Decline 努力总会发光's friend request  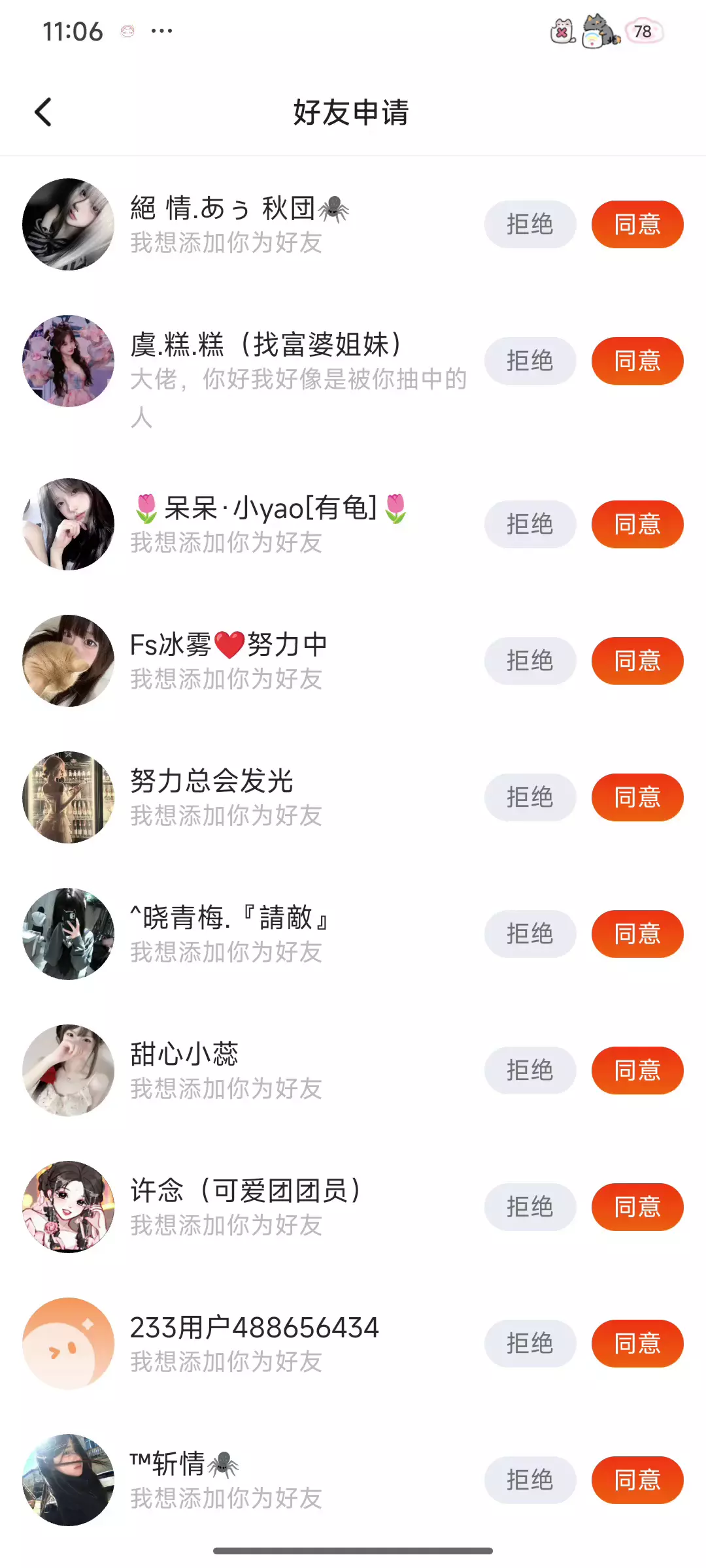(x=529, y=797)
